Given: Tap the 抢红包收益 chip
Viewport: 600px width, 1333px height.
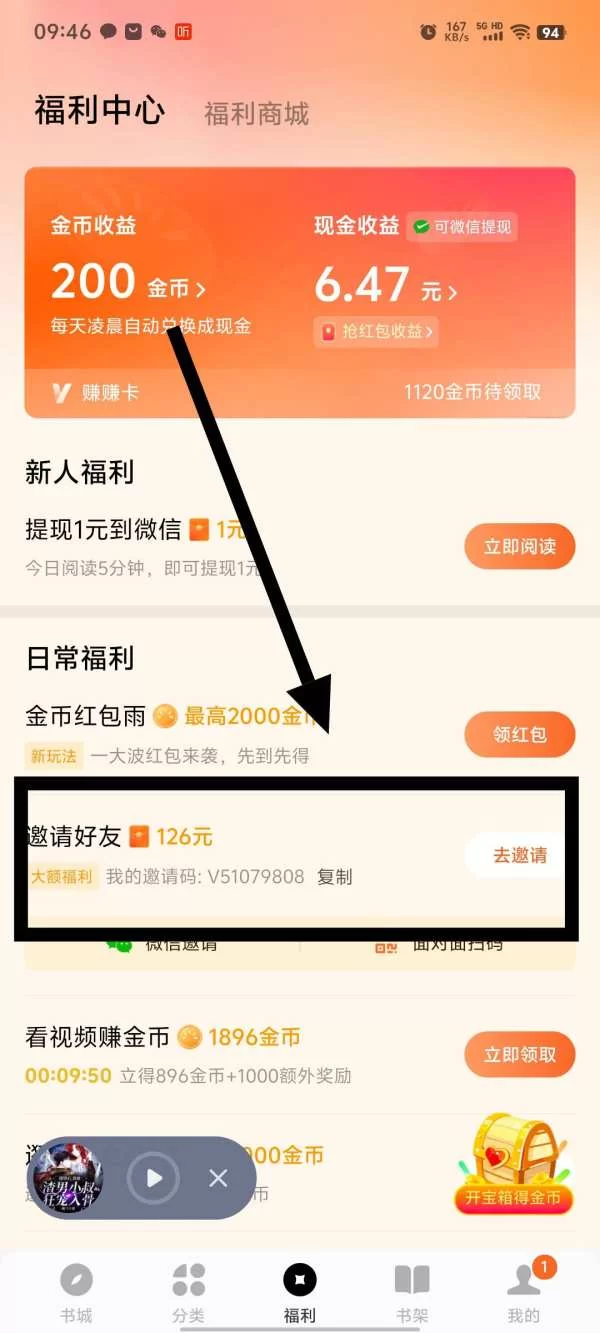Looking at the screenshot, I should tap(378, 332).
